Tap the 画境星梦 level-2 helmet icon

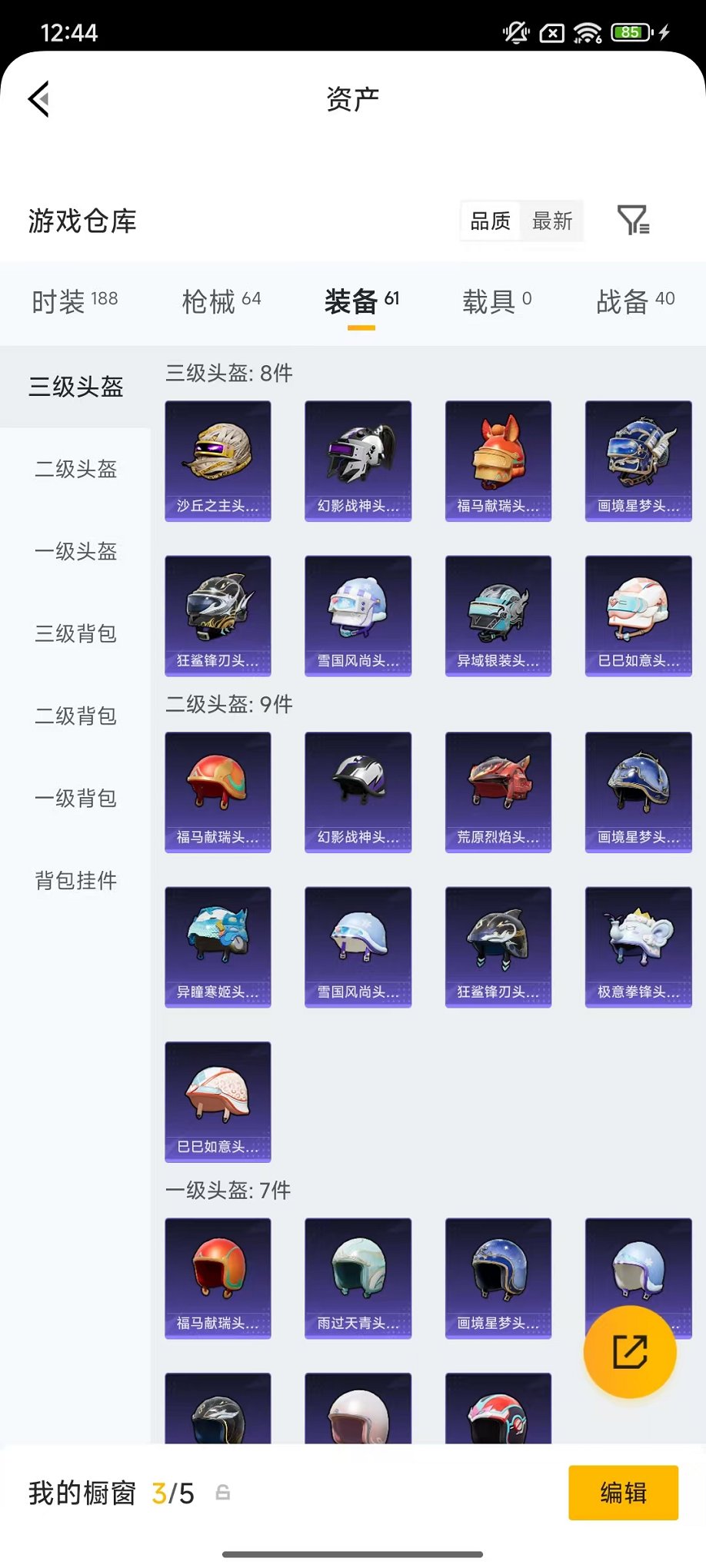click(x=638, y=792)
